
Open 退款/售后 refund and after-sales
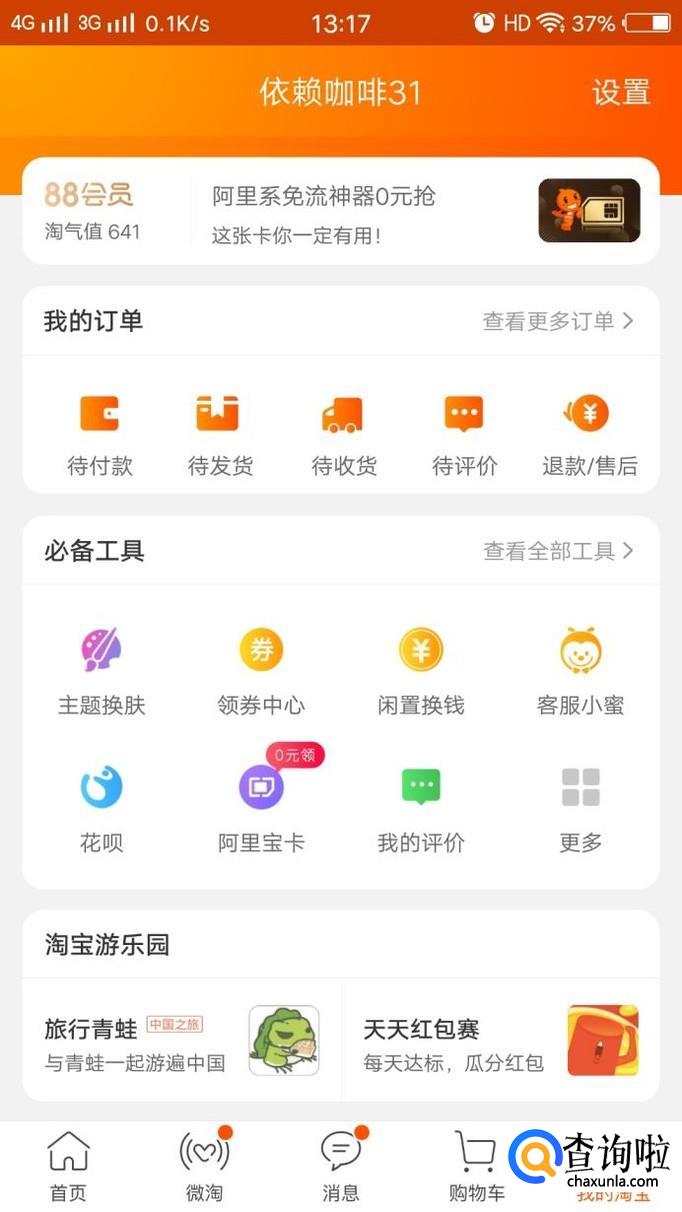pos(589,434)
